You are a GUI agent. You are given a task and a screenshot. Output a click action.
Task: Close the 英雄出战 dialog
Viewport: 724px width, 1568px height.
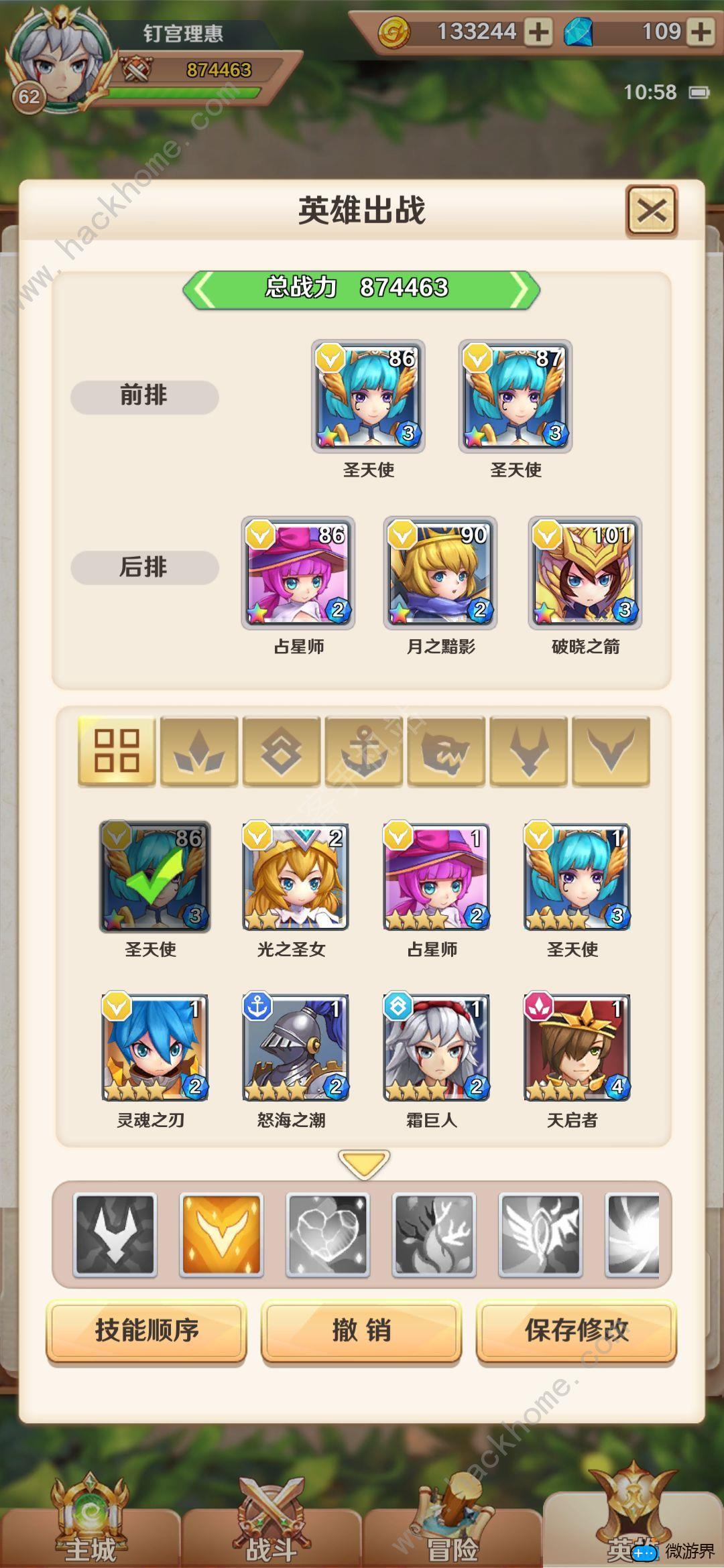click(x=651, y=212)
